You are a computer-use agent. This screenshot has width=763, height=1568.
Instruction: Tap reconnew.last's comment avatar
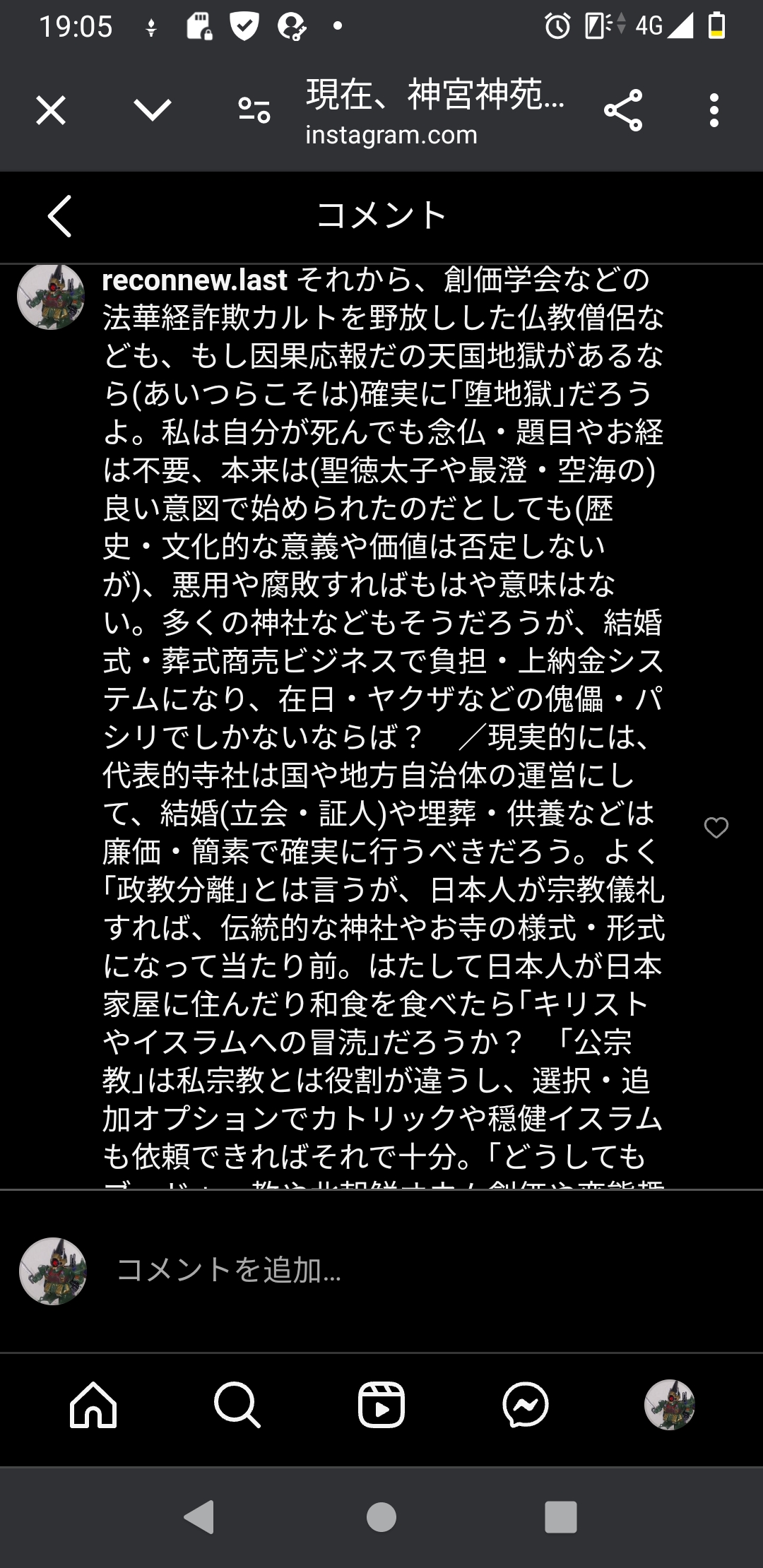[51, 297]
